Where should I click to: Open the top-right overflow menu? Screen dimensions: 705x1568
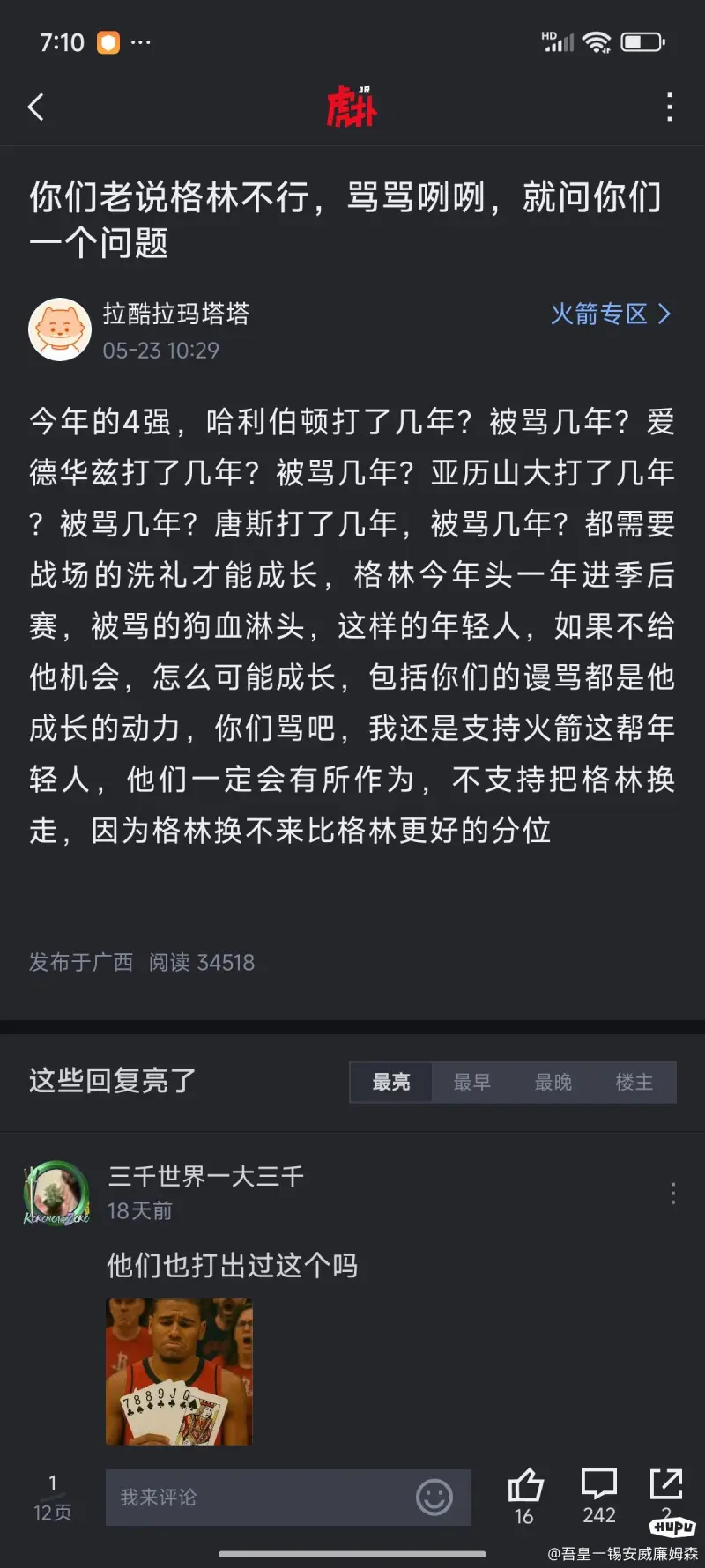click(670, 107)
